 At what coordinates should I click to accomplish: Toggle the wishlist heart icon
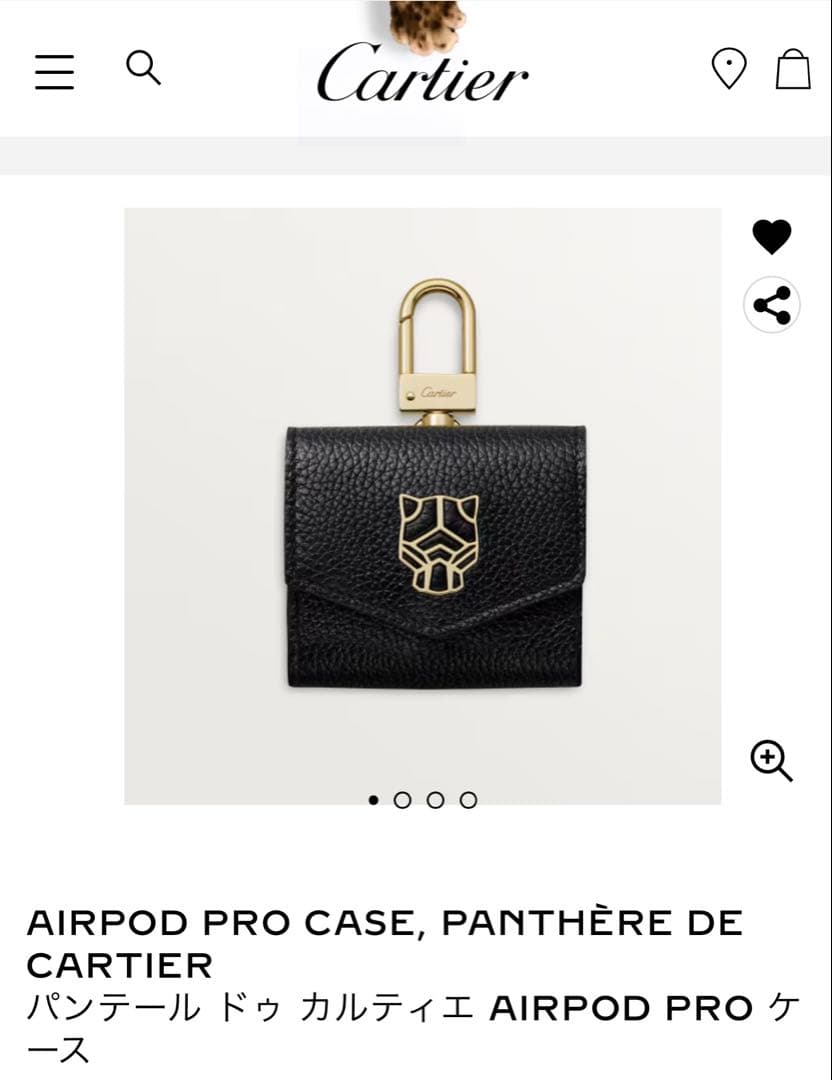pyautogui.click(x=773, y=237)
